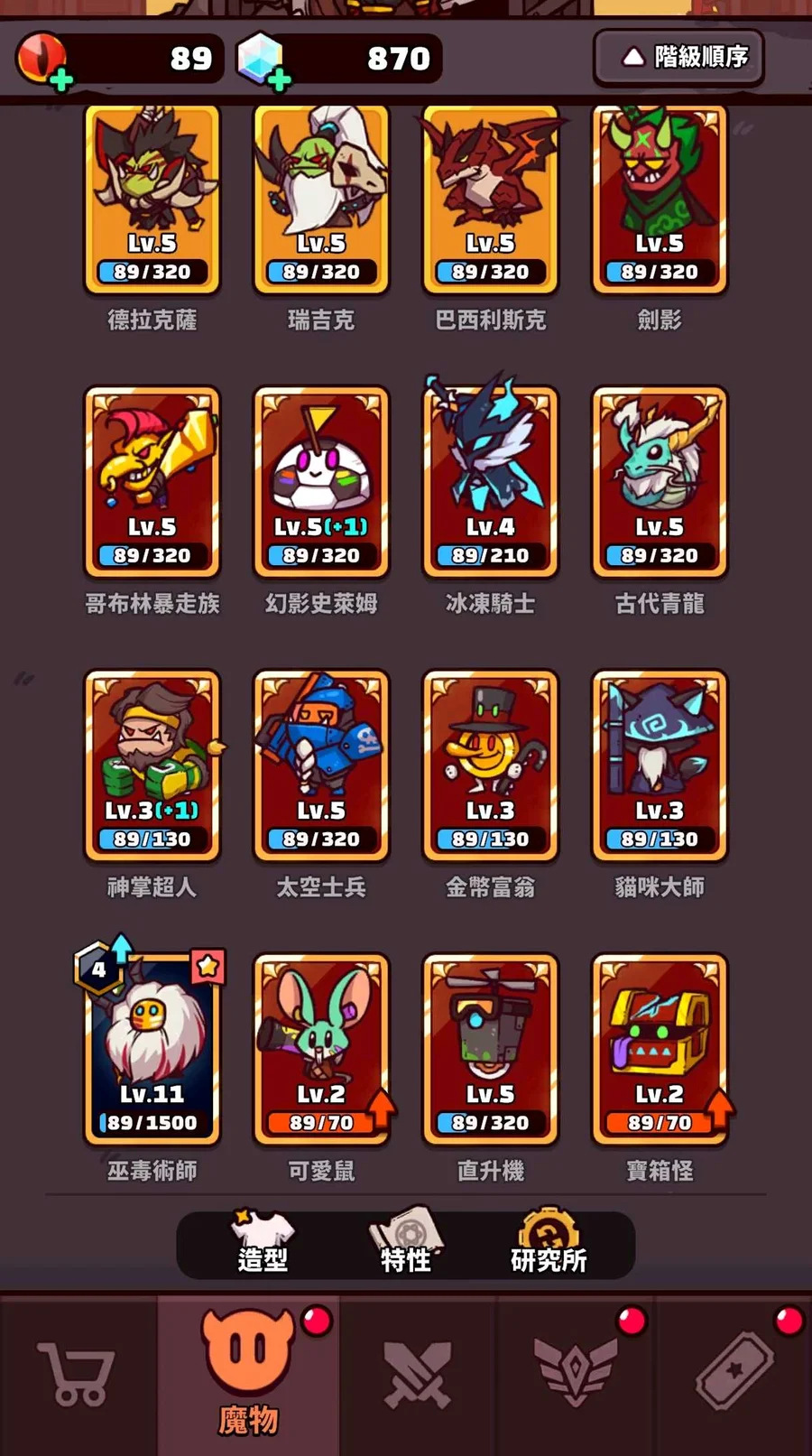
Task: View the 巴西利斯克 dragon card
Action: coord(490,200)
